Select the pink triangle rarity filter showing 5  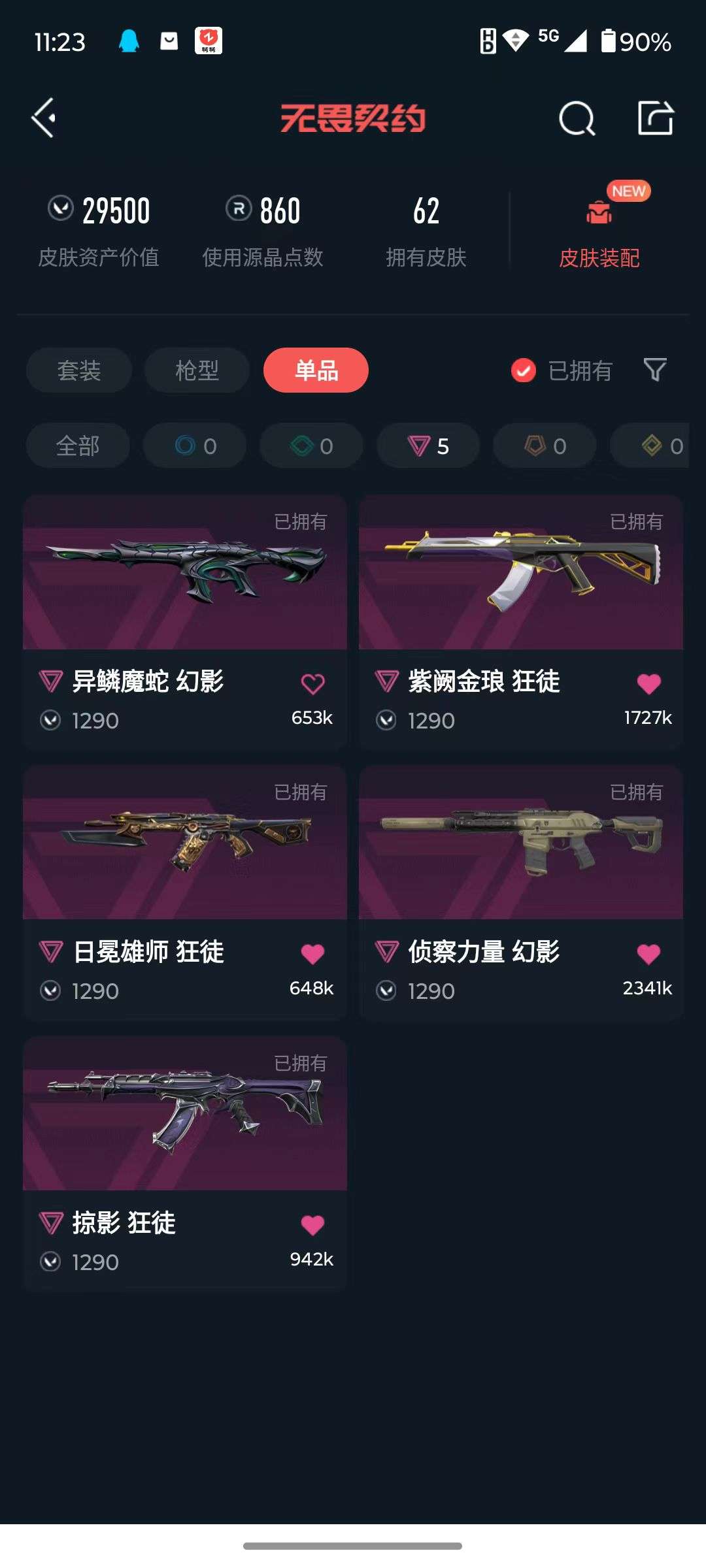(x=427, y=446)
